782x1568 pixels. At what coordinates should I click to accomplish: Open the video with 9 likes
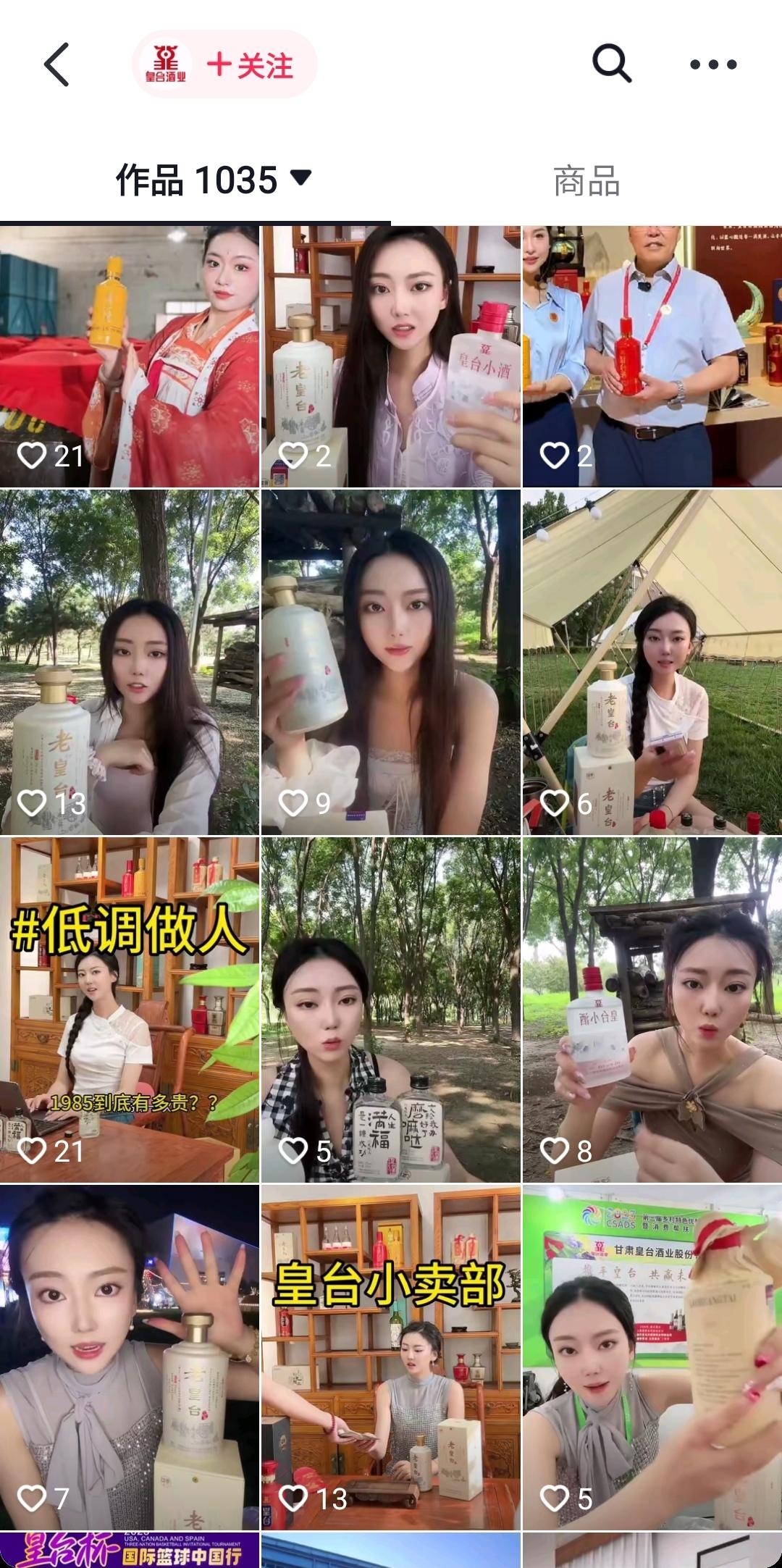click(391, 662)
